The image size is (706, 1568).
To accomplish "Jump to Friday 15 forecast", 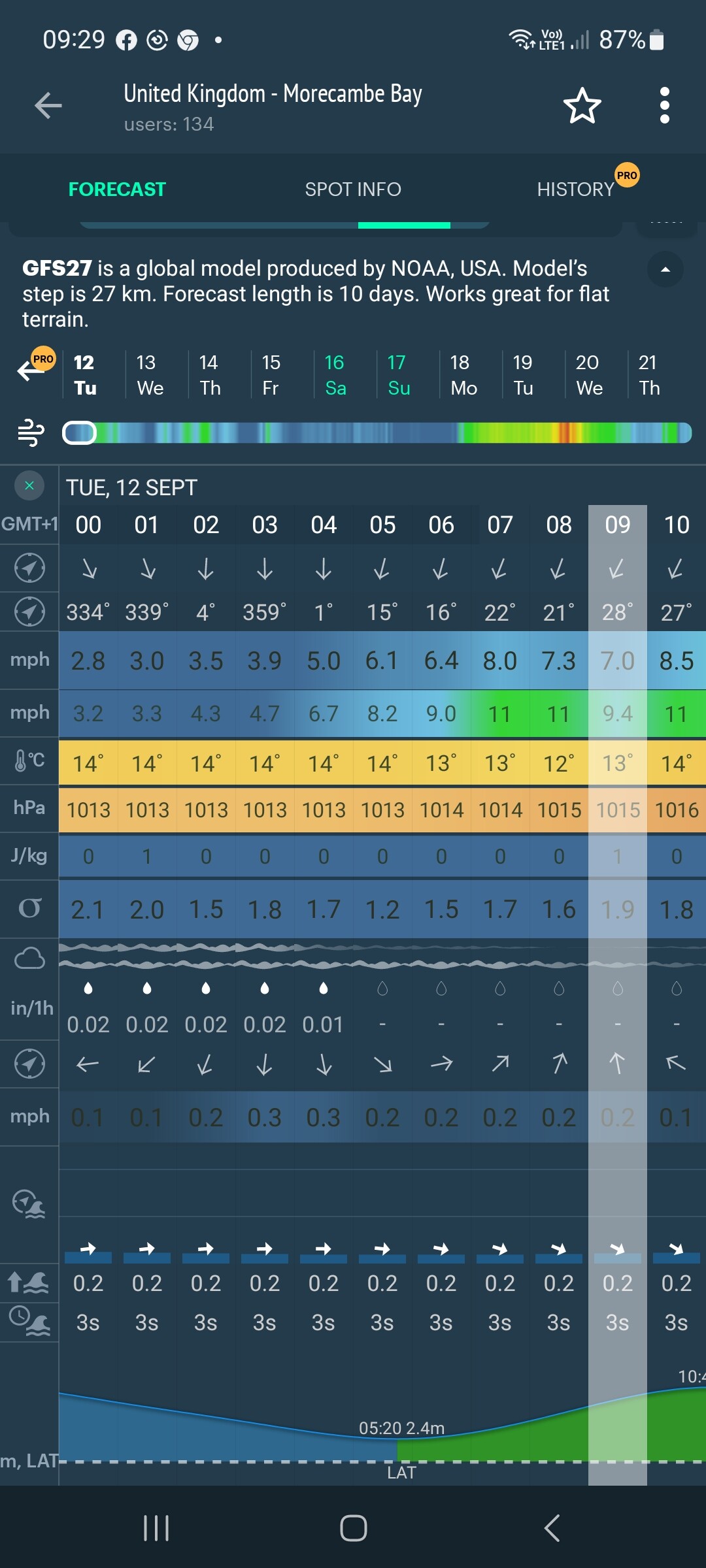I will tap(271, 375).
